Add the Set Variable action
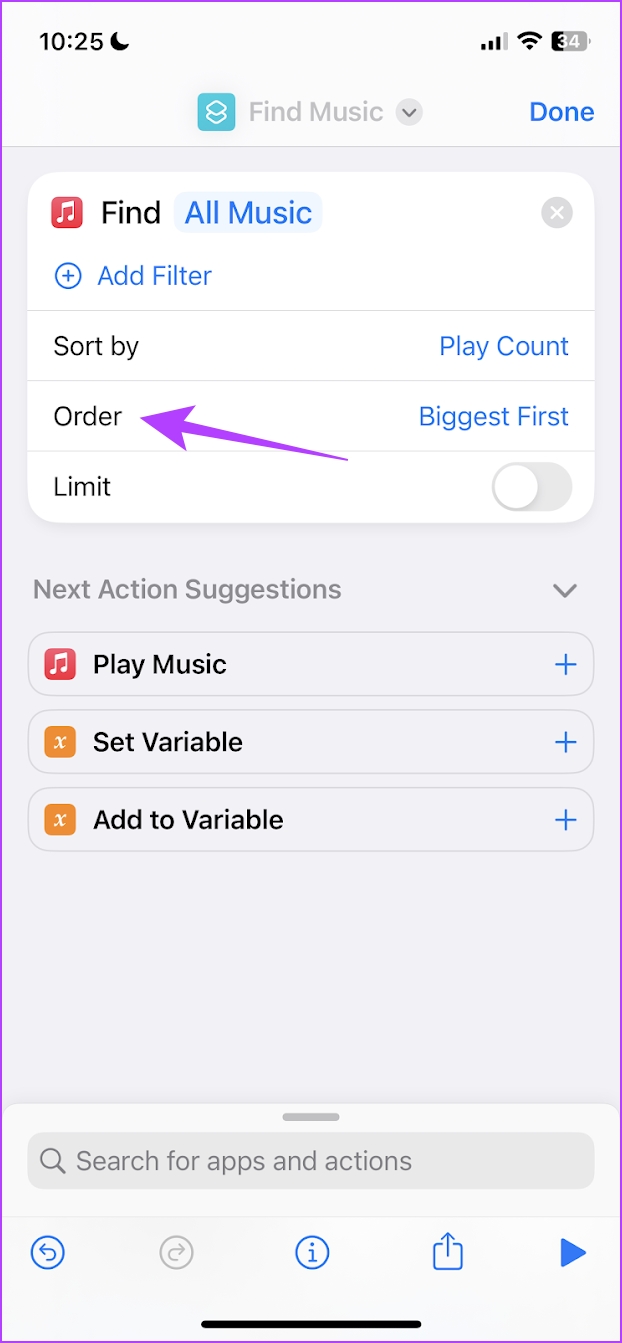The height and width of the screenshot is (1343, 622). [x=566, y=742]
